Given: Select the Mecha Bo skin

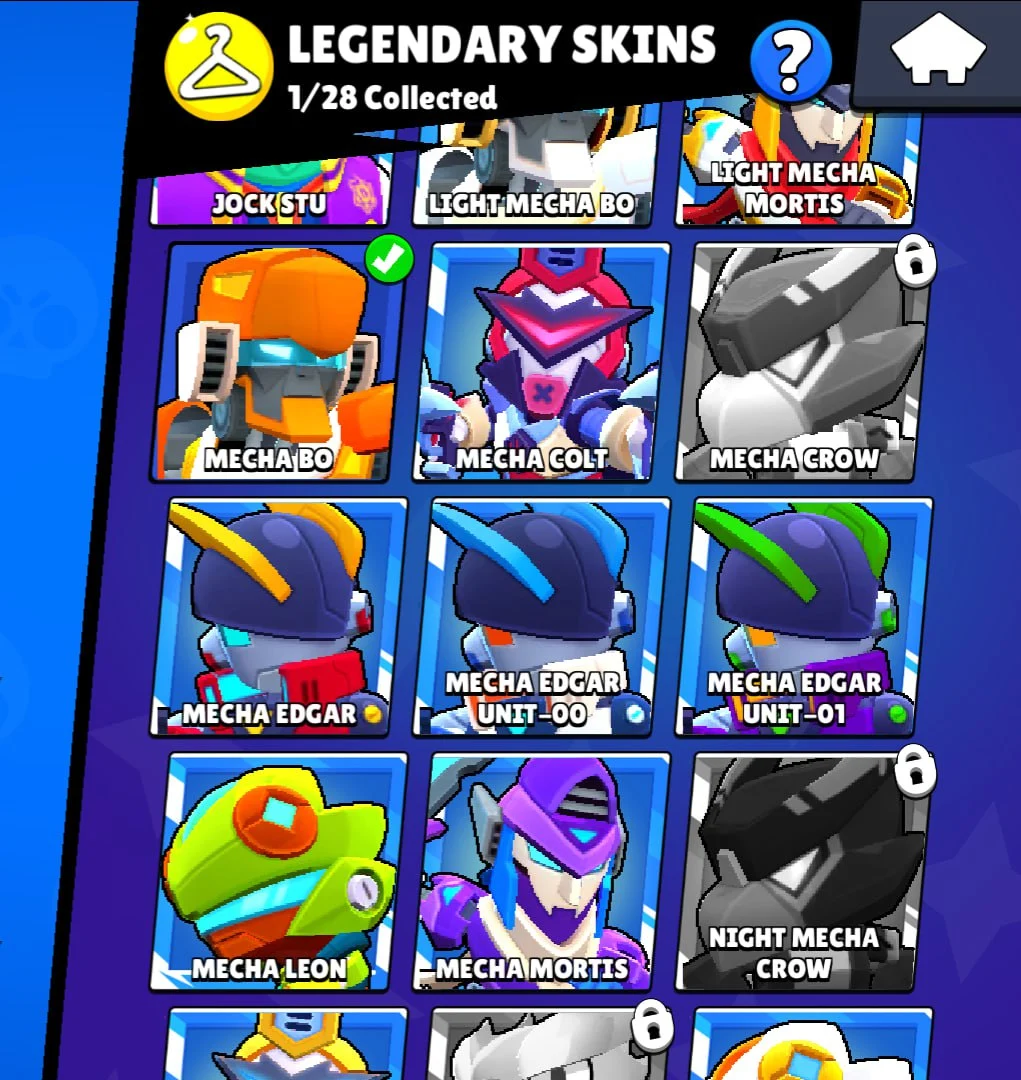Looking at the screenshot, I should [276, 362].
